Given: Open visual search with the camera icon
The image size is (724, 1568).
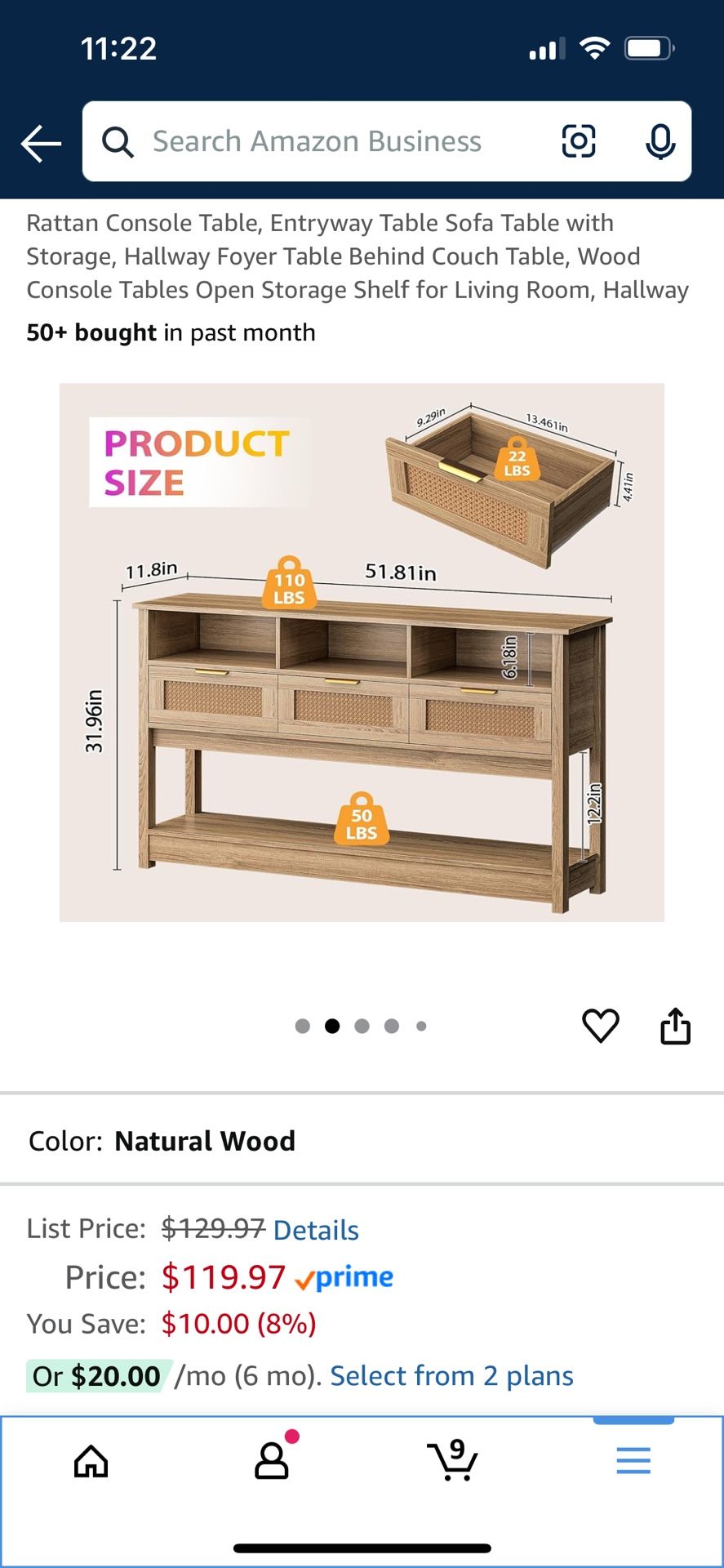Looking at the screenshot, I should click(579, 140).
